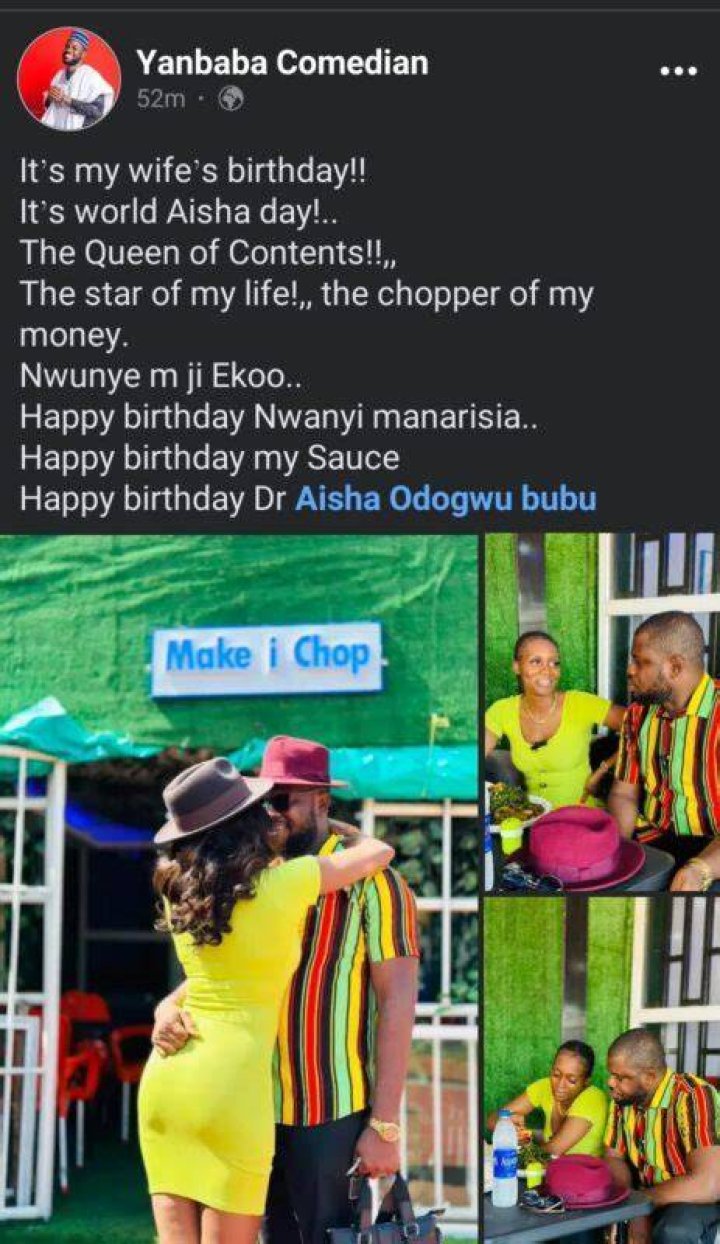Open the top-right photo of couple at table

pyautogui.click(x=602, y=712)
